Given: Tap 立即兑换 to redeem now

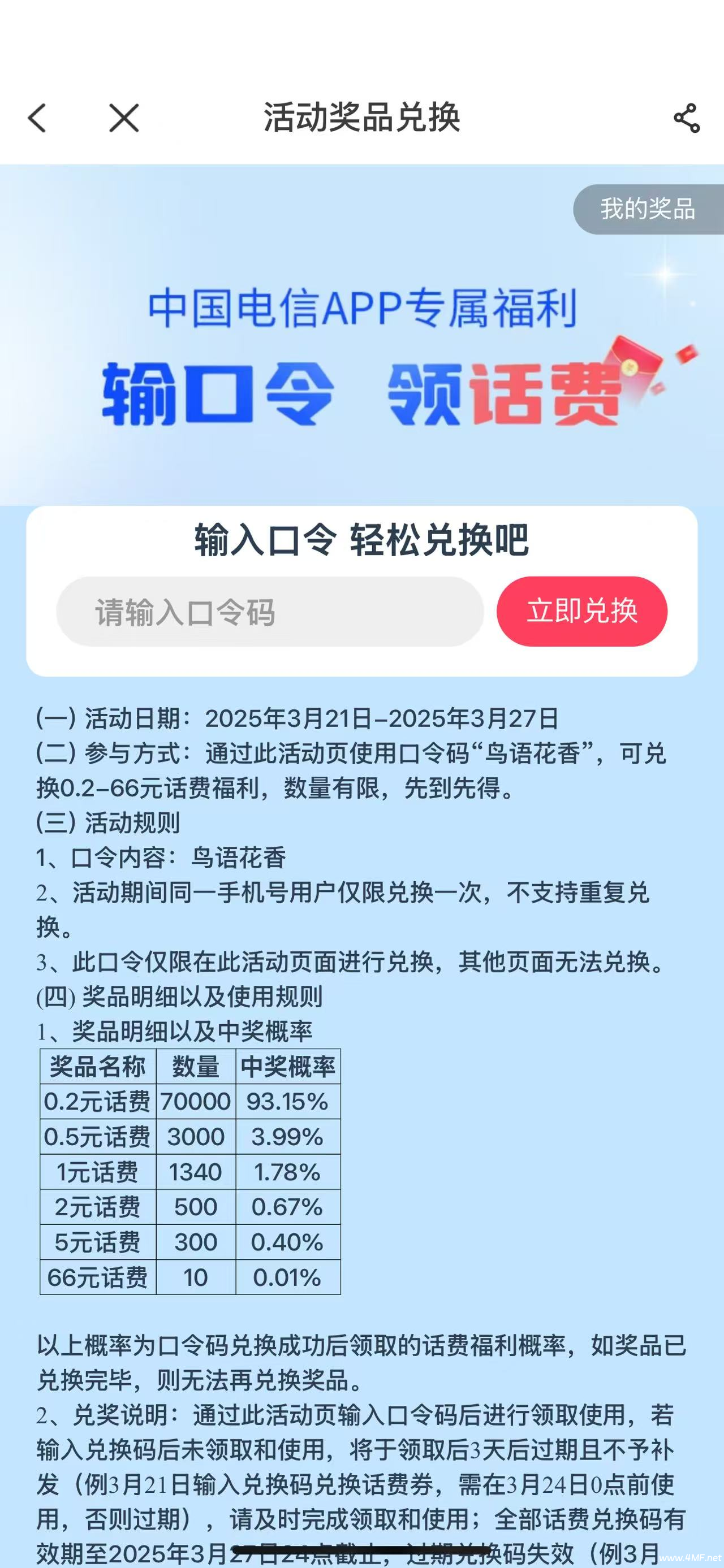Looking at the screenshot, I should [581, 611].
